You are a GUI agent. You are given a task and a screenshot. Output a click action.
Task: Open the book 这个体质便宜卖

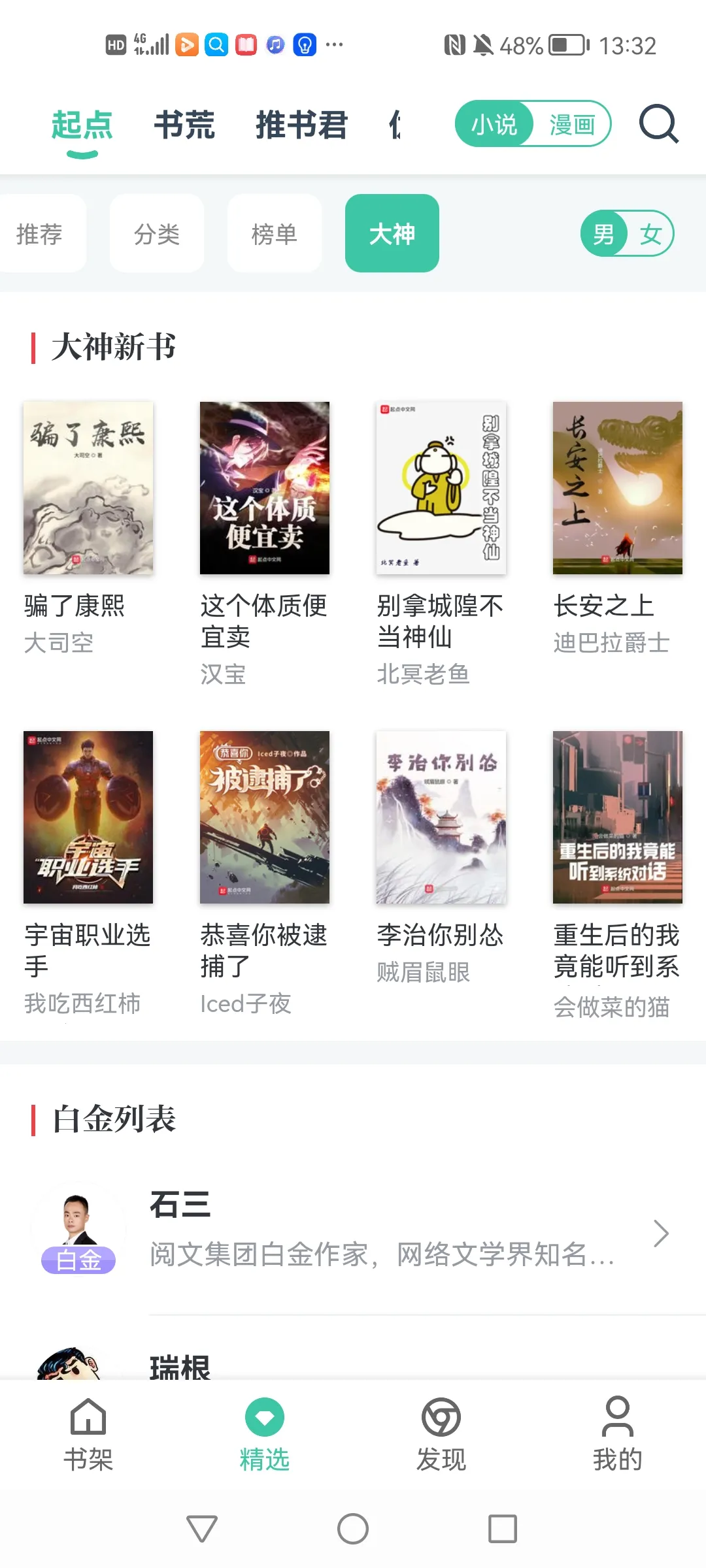[265, 488]
